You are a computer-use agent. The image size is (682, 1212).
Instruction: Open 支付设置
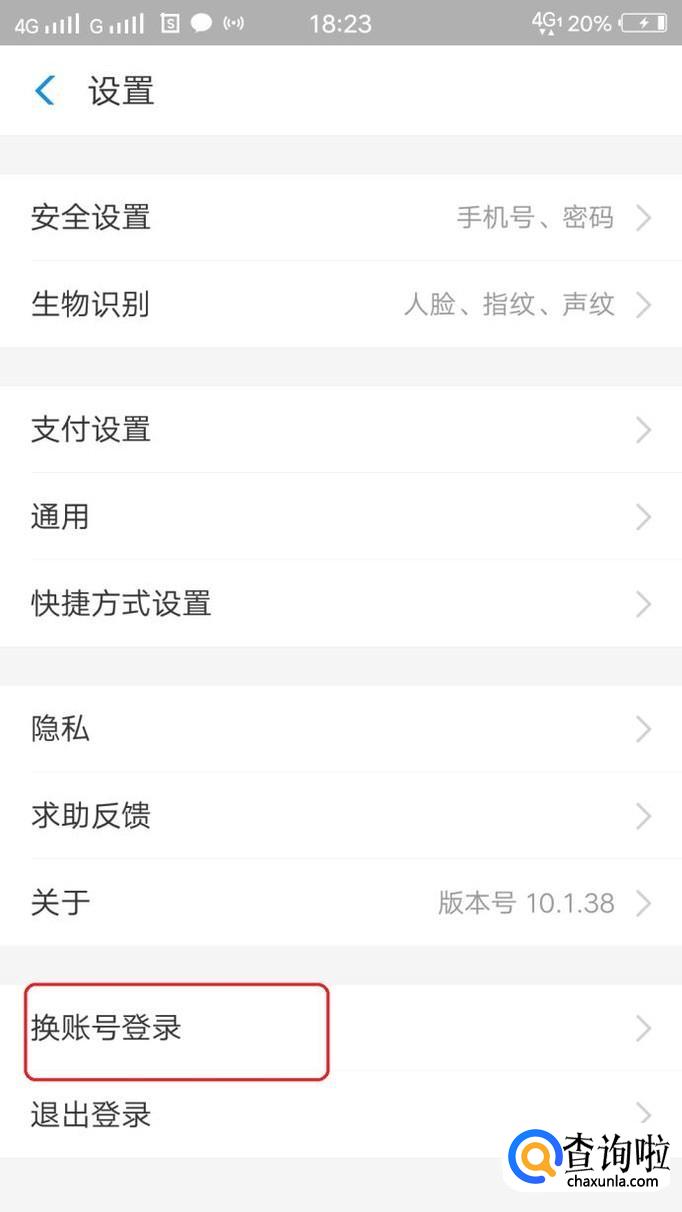(340, 430)
